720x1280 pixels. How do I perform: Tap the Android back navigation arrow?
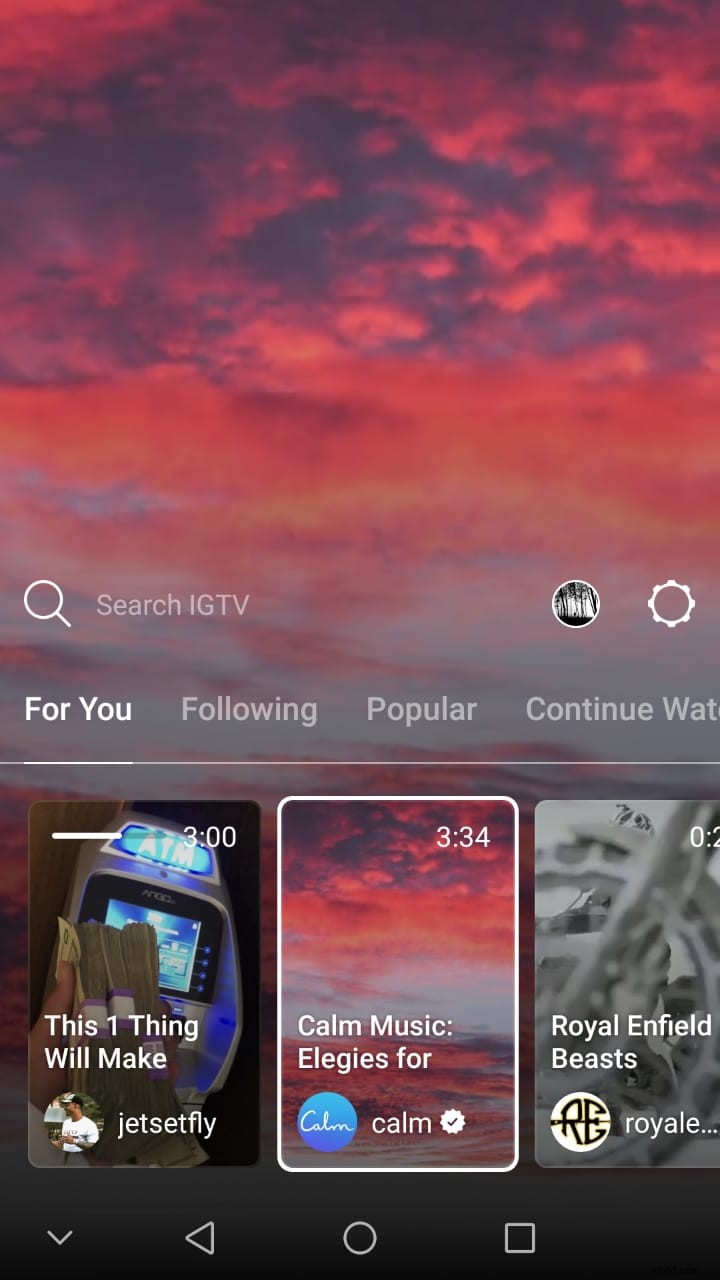point(200,1237)
